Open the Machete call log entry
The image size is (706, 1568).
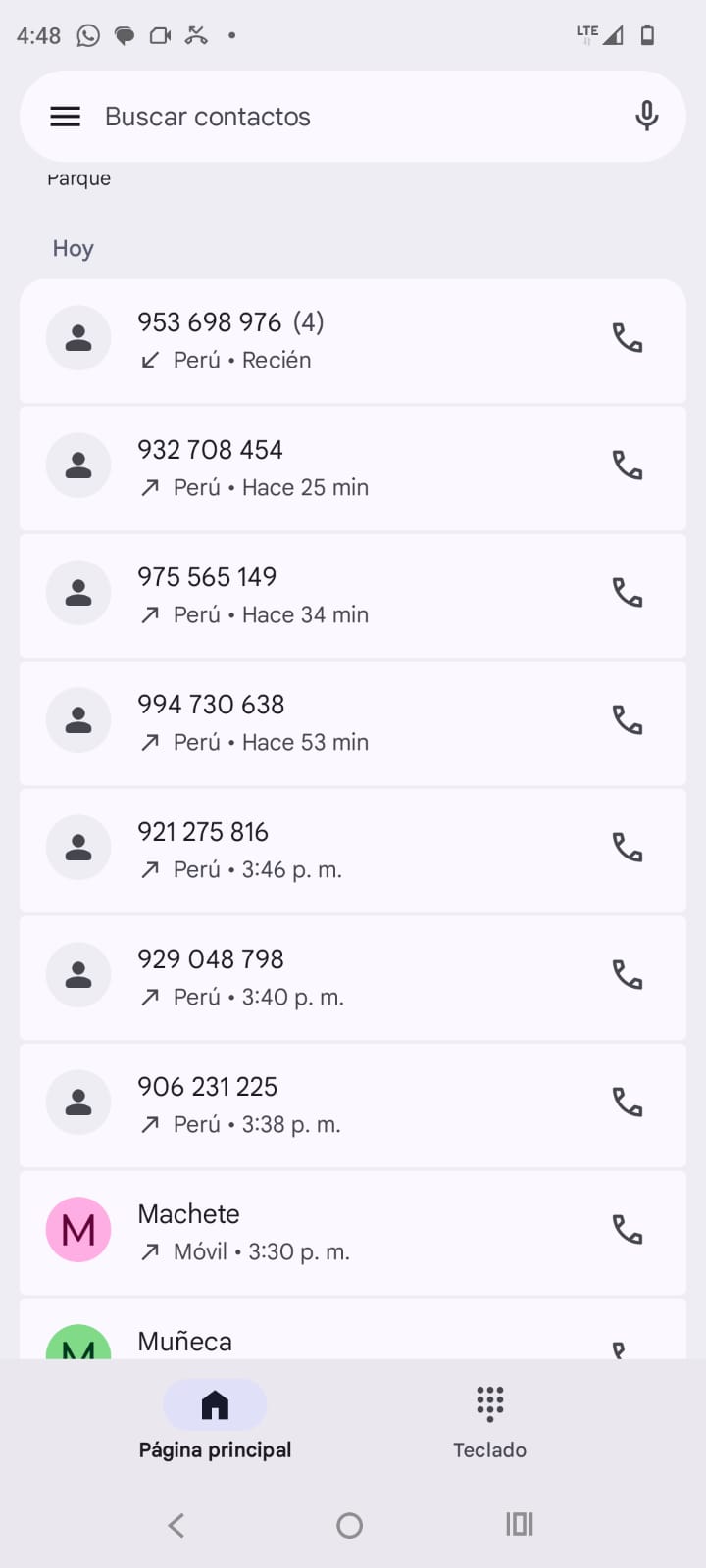click(324, 1232)
